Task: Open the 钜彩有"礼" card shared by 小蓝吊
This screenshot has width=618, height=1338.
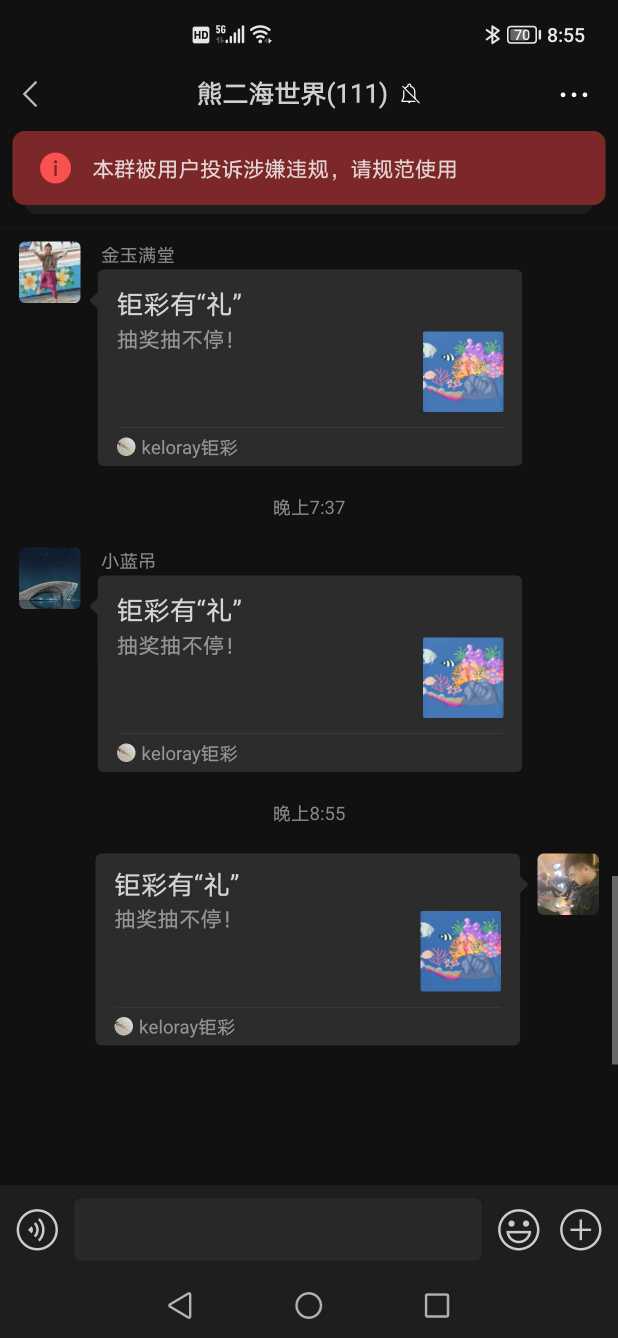Action: click(x=309, y=673)
